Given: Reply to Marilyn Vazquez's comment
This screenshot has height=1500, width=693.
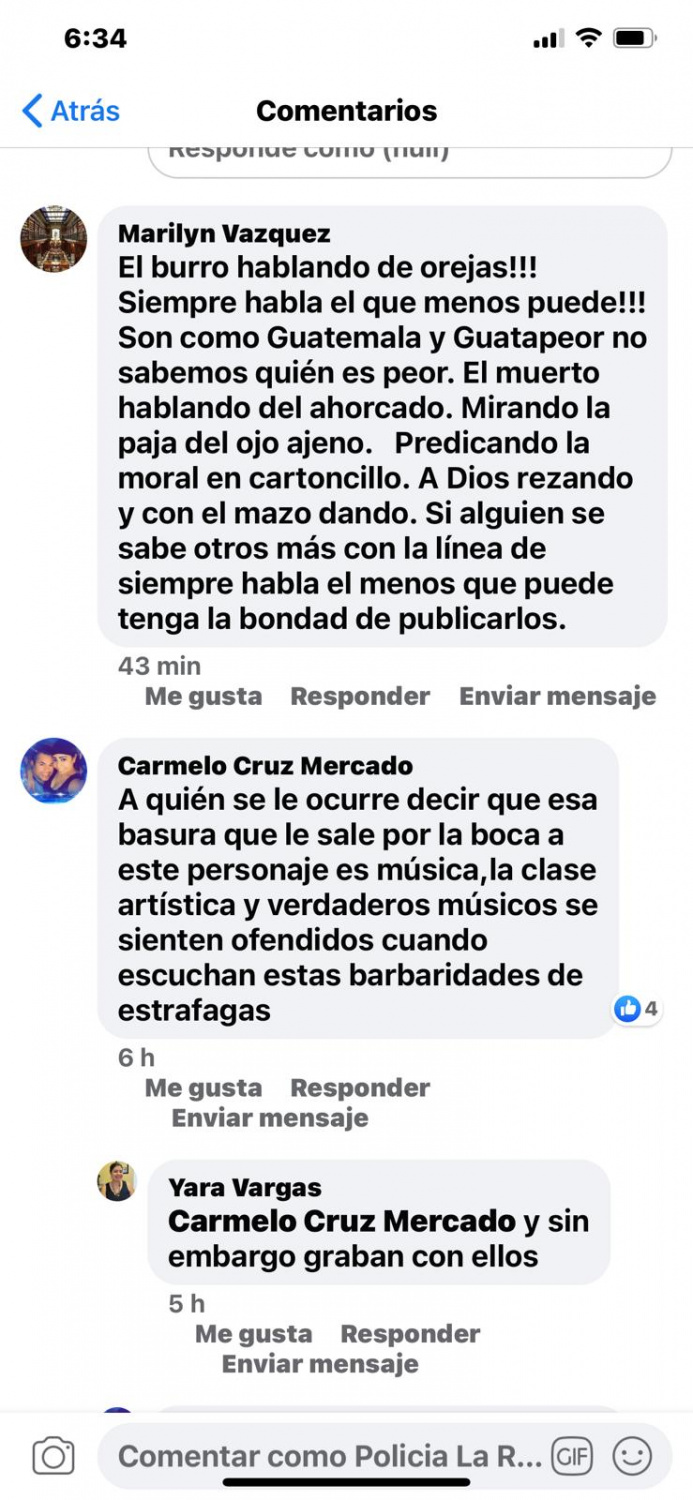Looking at the screenshot, I should pyautogui.click(x=360, y=696).
